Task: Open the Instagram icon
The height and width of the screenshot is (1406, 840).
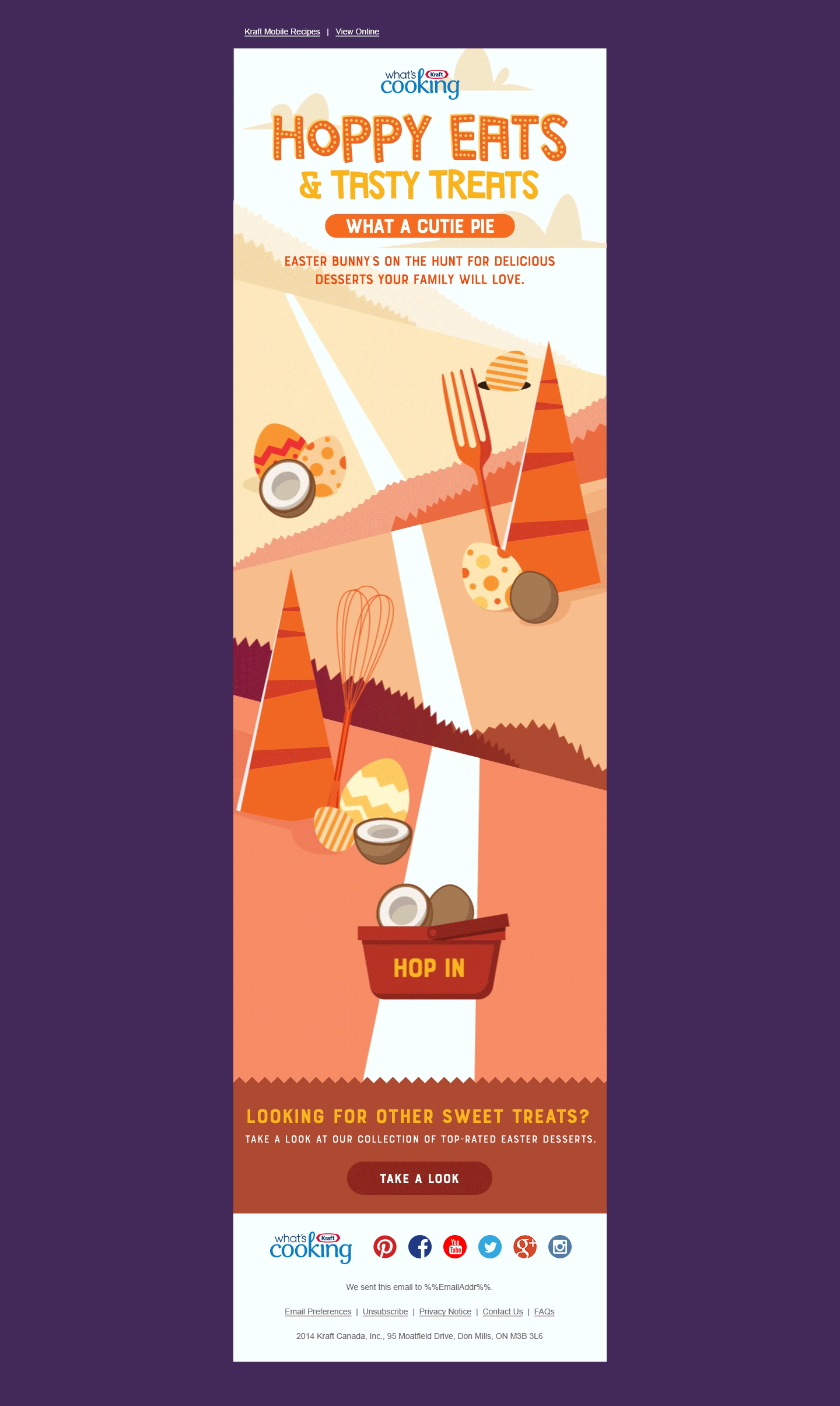Action: click(x=560, y=1247)
